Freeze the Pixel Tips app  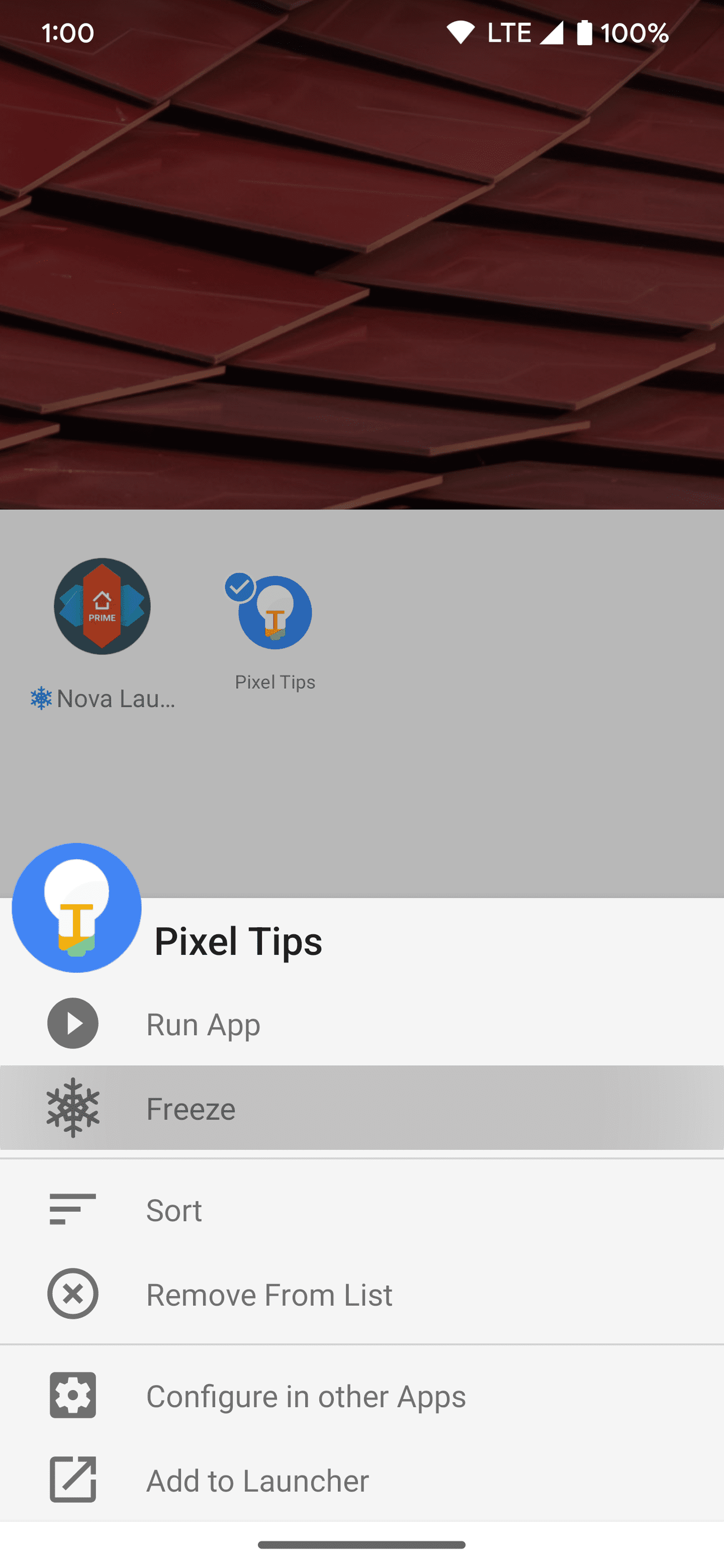click(x=190, y=1109)
